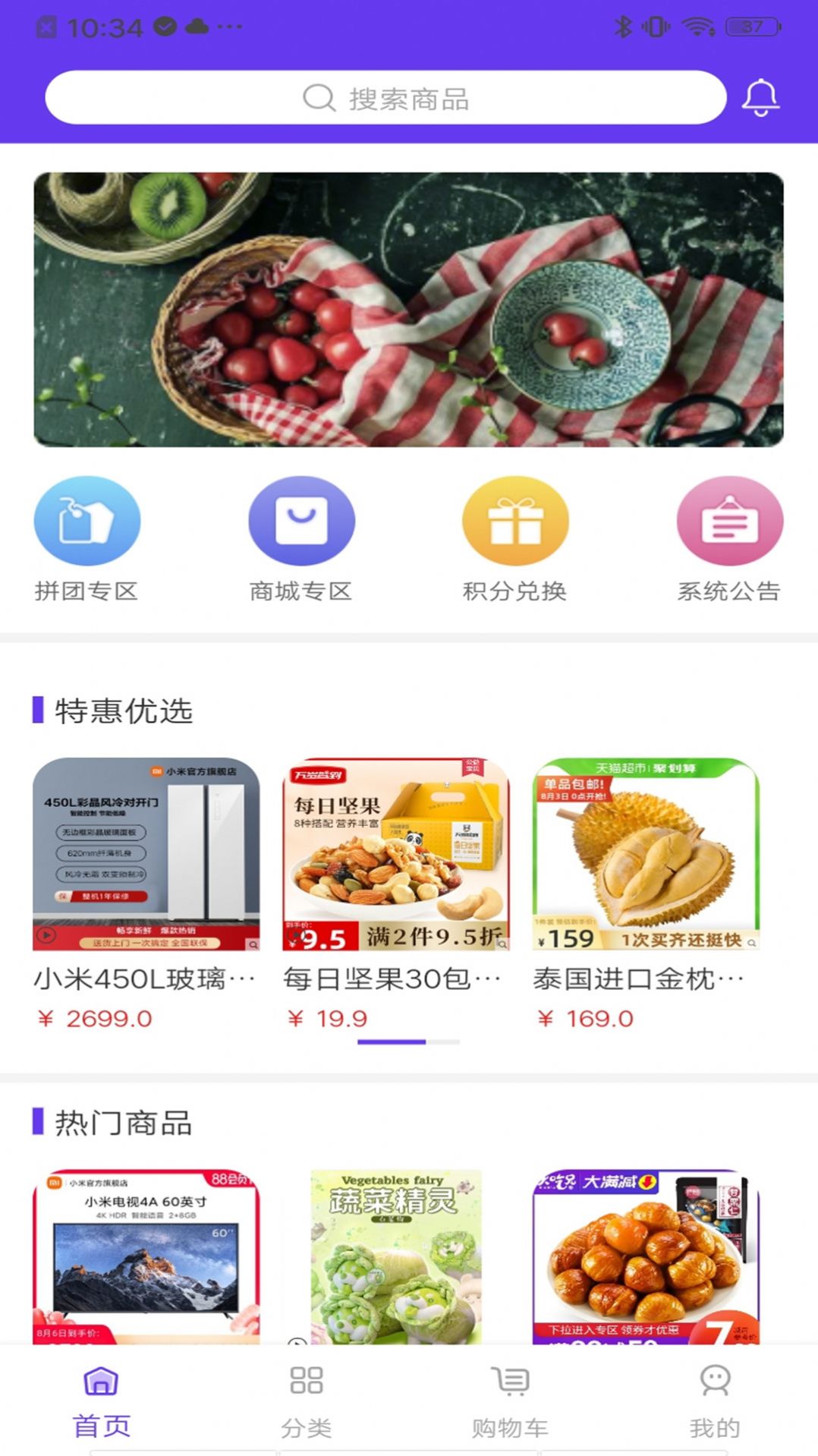Open the 拼团专区 group-buy icon
This screenshot has width=818, height=1456.
click(87, 521)
